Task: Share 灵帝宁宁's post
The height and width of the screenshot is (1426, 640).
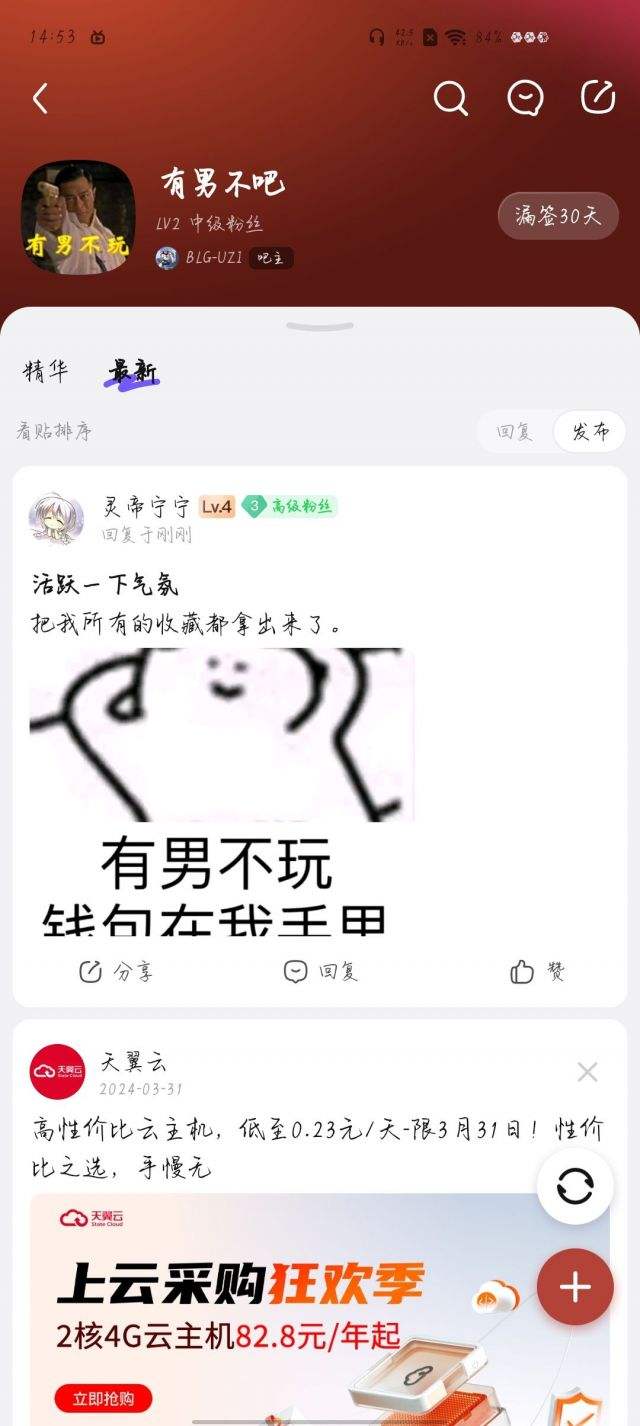Action: (x=116, y=971)
